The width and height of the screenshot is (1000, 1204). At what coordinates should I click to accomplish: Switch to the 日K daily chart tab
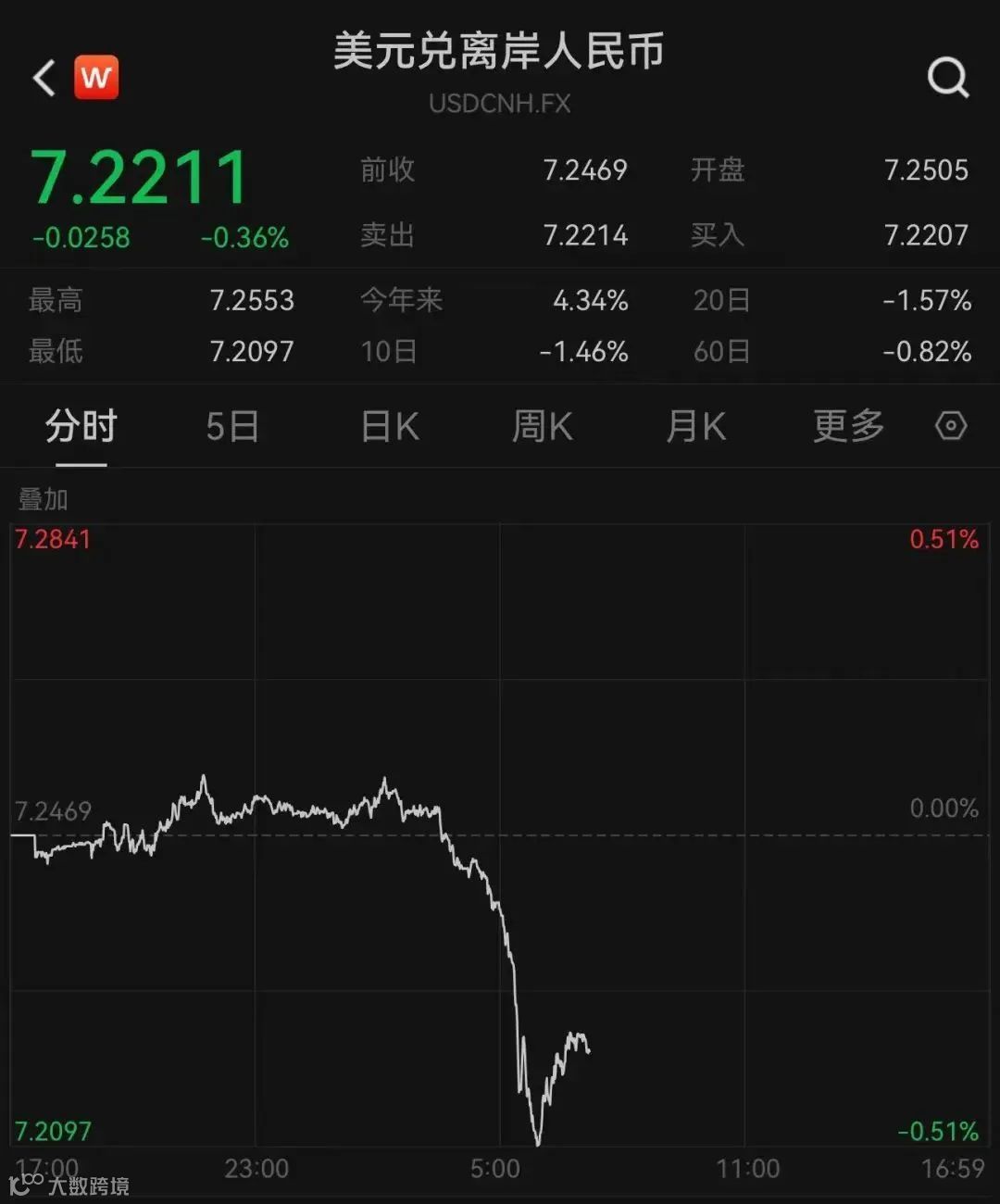389,426
